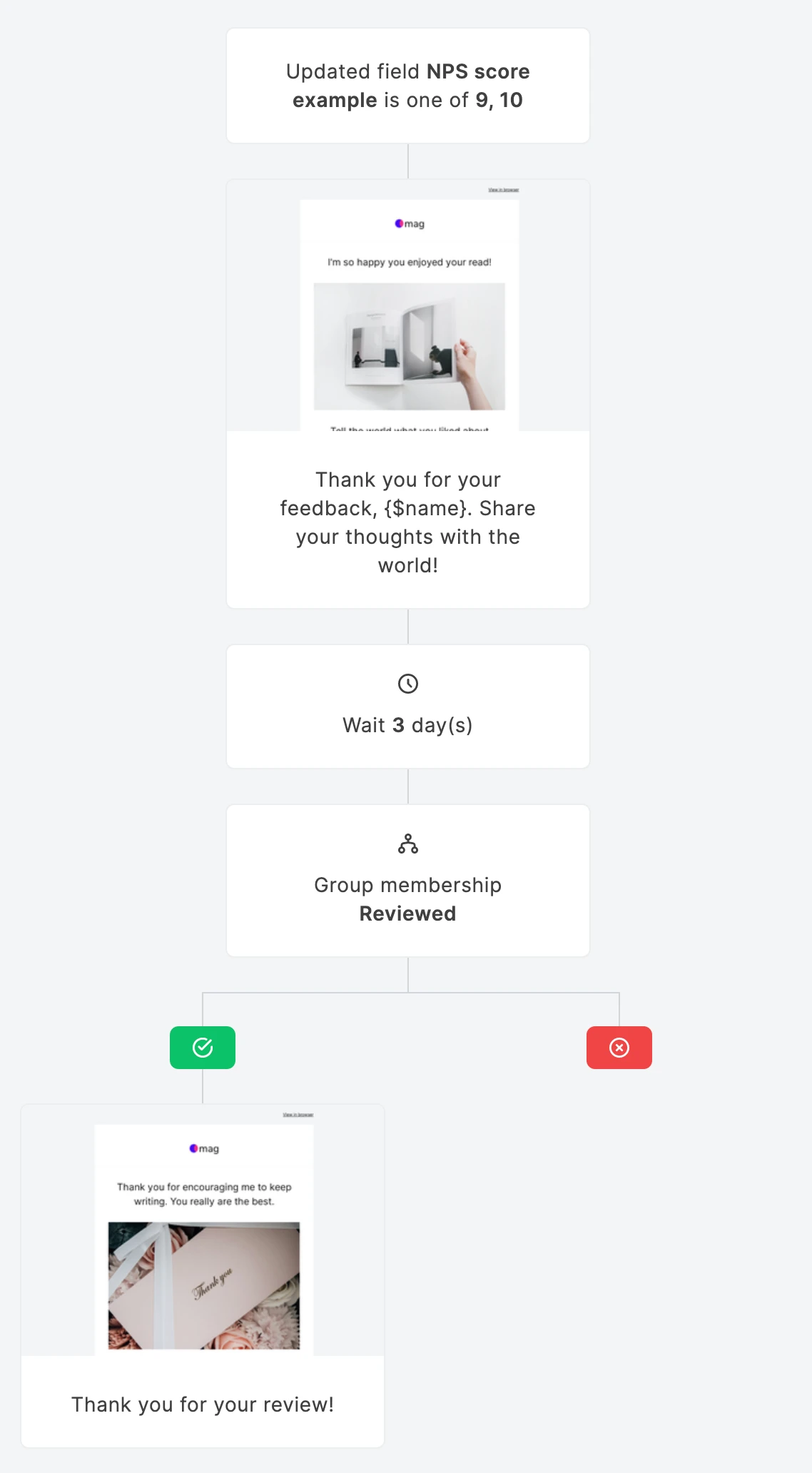
Task: Open the 'Thank you for your review!' email
Action: click(x=203, y=1402)
